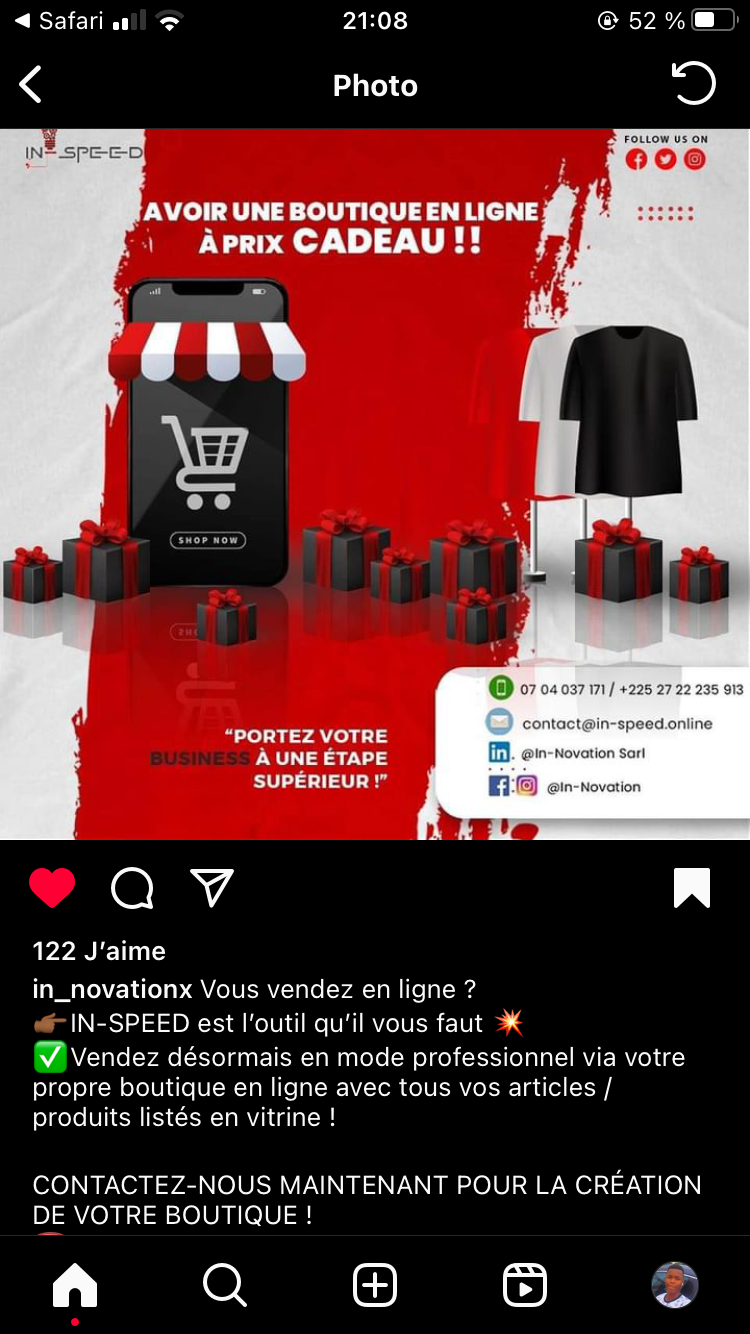Open the Reels tab
The height and width of the screenshot is (1334, 750).
click(525, 1285)
